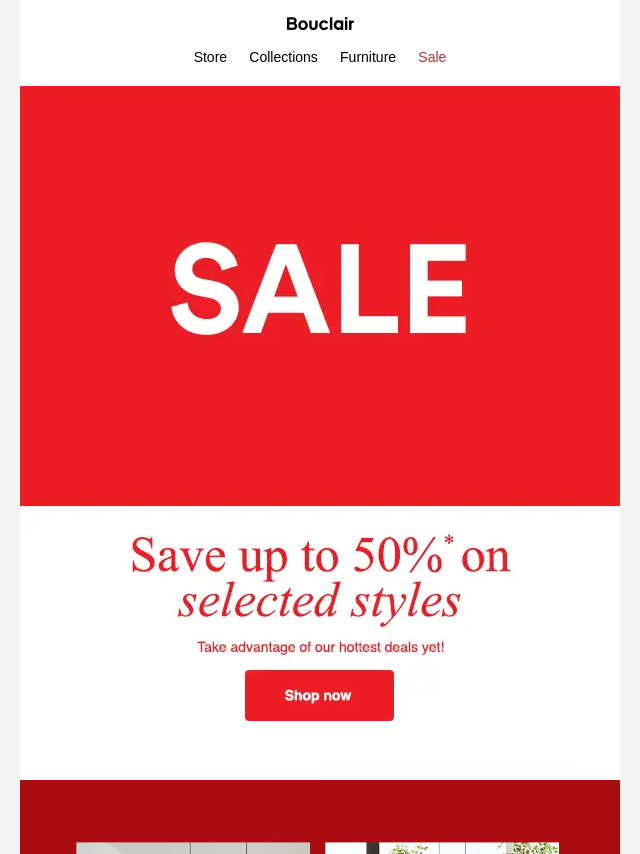Tap the Shop now button
Screen dimensions: 640x854
319,695
